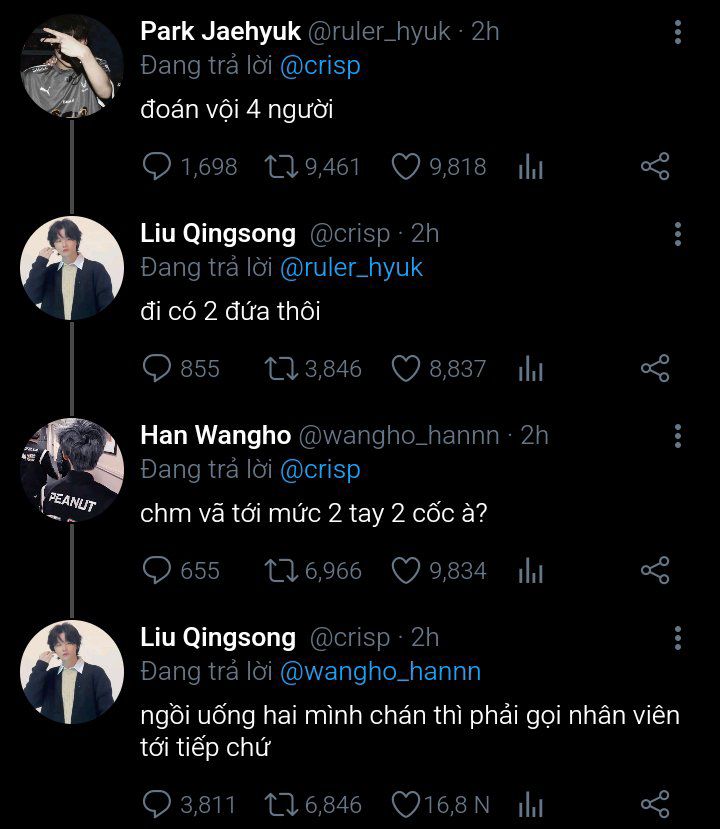The height and width of the screenshot is (829, 720).
Task: Like Han Wangho's tweet
Action: (x=405, y=571)
